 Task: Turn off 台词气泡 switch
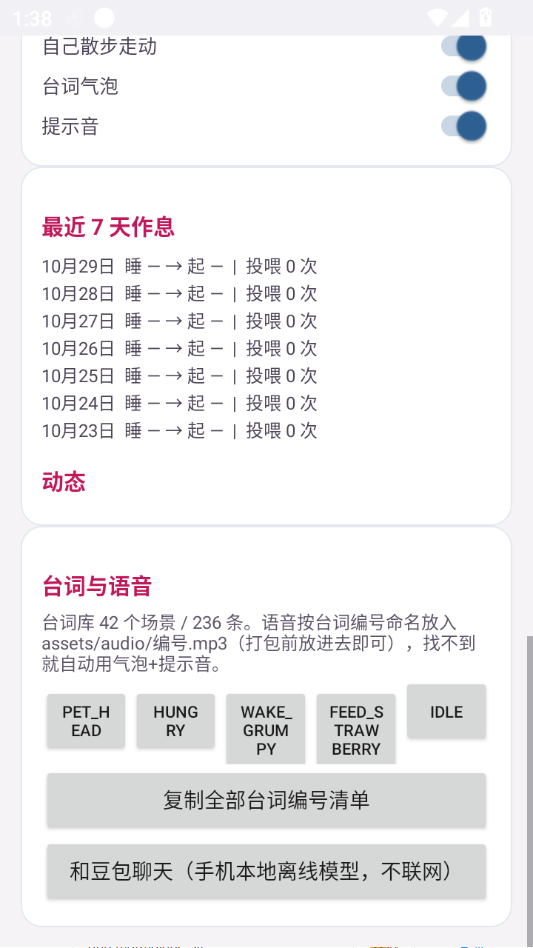(464, 86)
